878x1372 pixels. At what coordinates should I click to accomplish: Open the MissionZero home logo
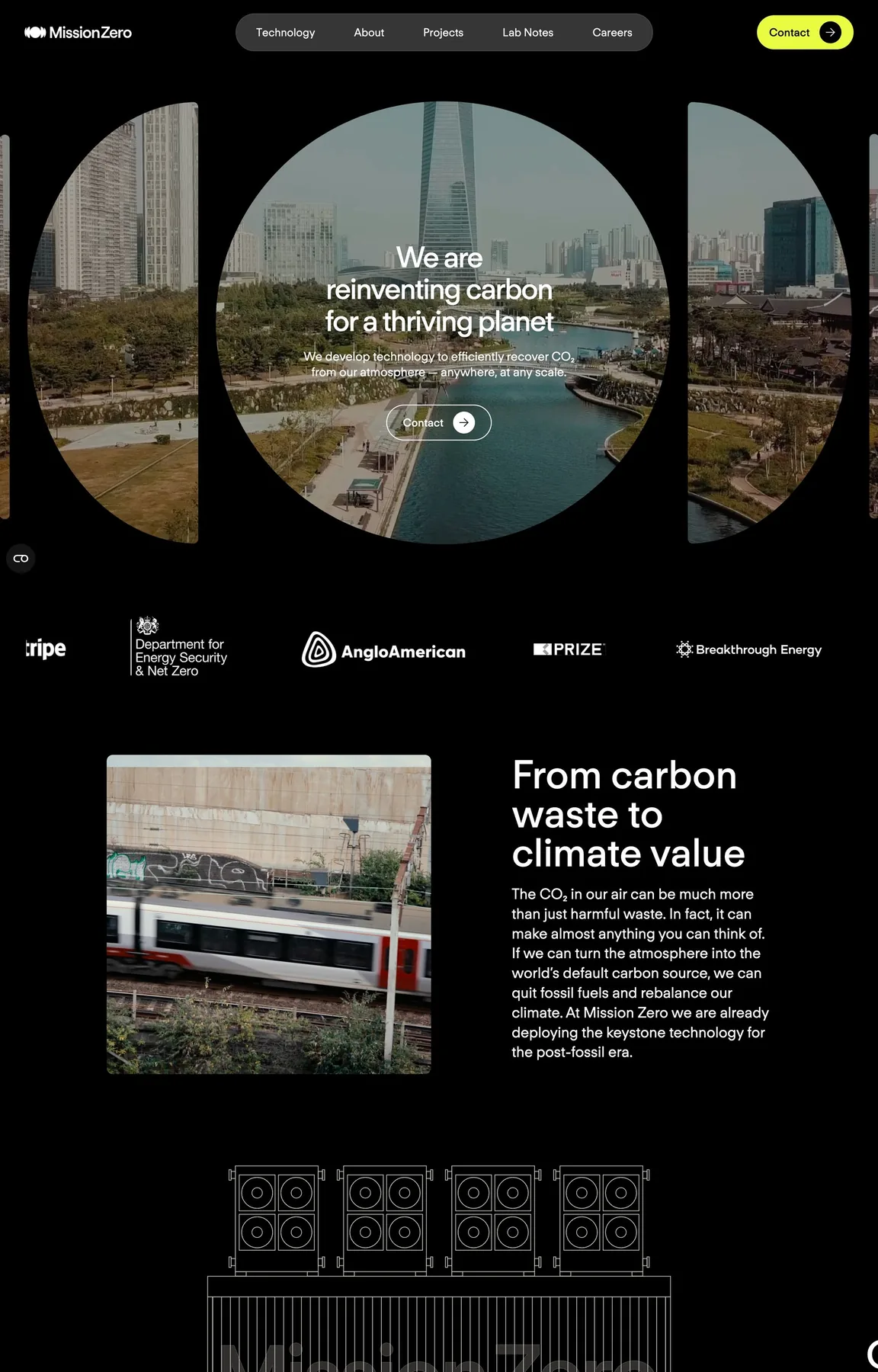click(x=78, y=33)
